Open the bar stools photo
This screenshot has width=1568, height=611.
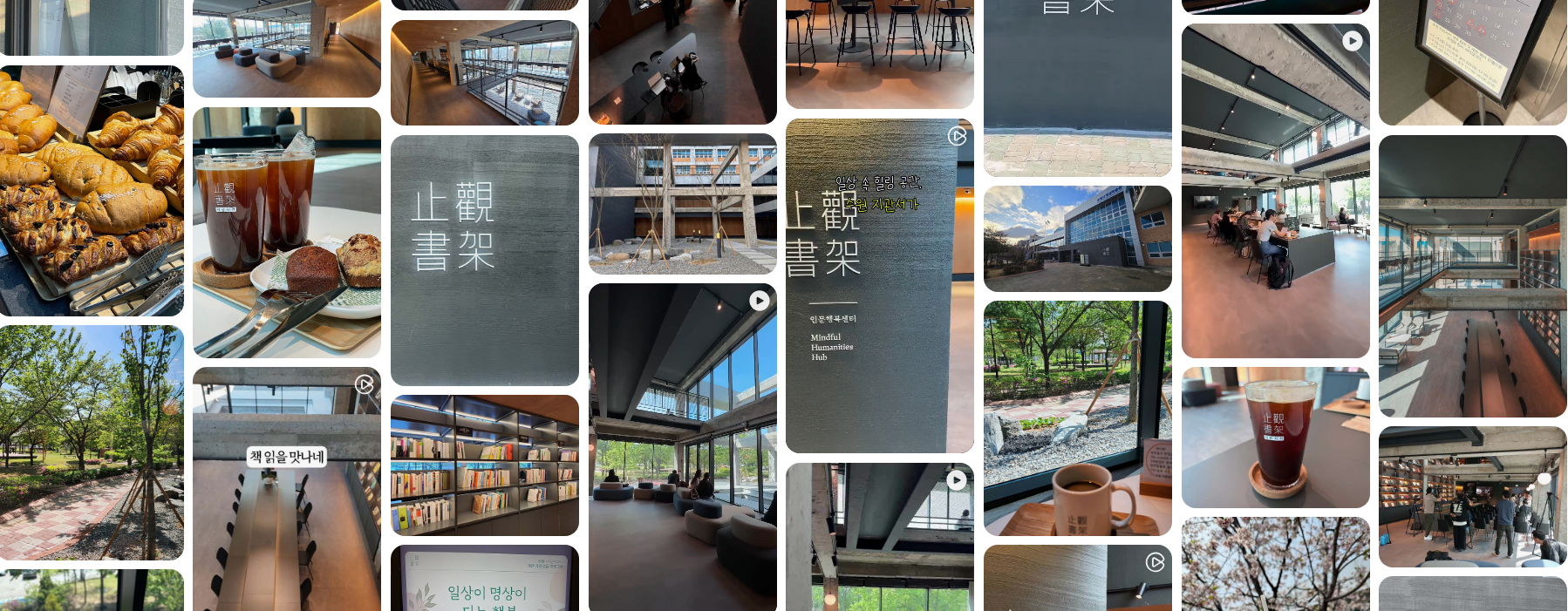[879, 52]
